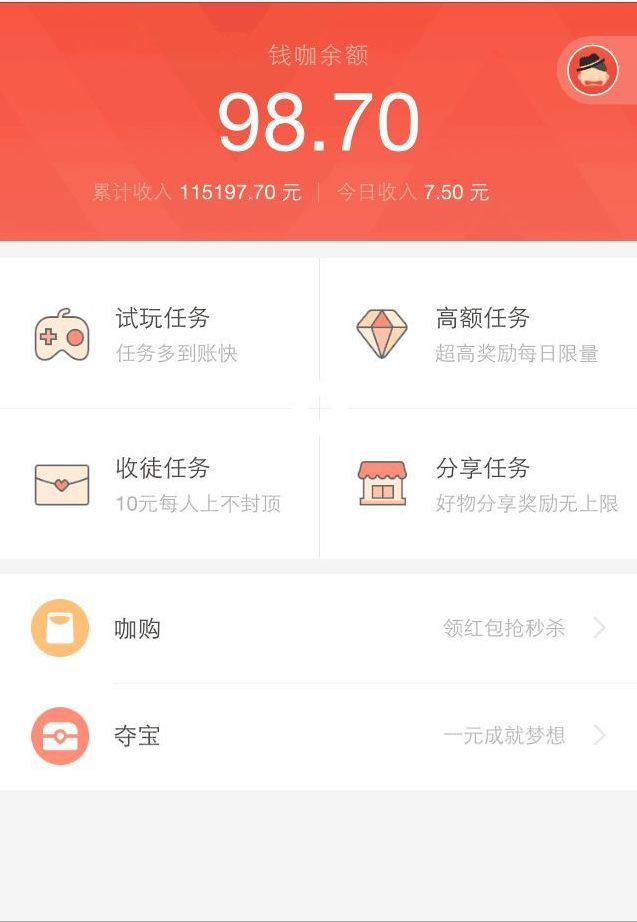Open 试玩任务 trial tasks
The image size is (637, 922).
click(x=160, y=334)
